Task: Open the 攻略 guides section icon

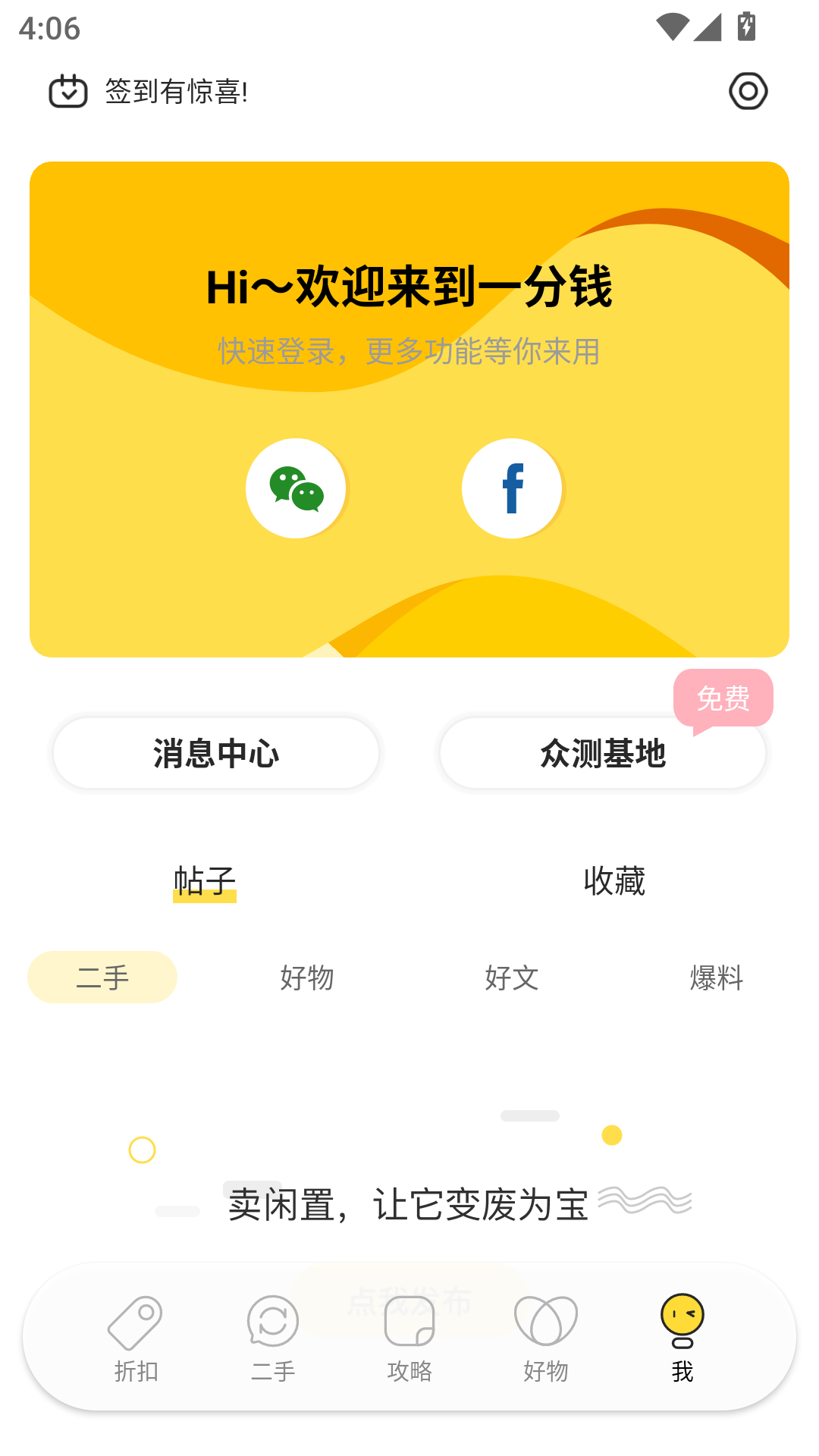Action: (x=409, y=1320)
